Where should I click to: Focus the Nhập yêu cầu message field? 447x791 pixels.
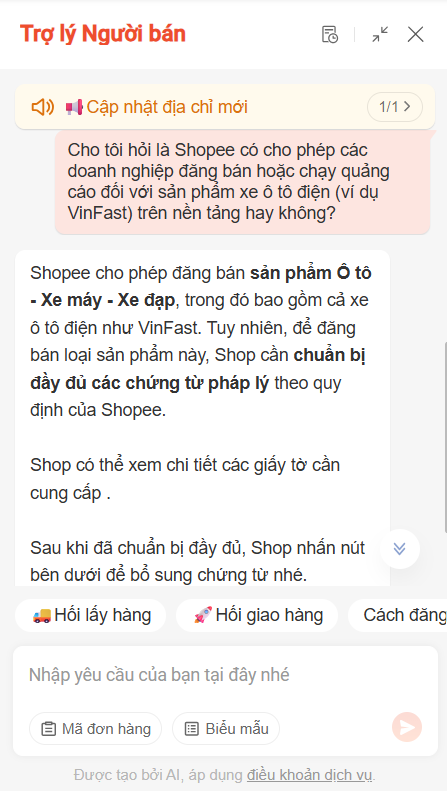tap(225, 675)
